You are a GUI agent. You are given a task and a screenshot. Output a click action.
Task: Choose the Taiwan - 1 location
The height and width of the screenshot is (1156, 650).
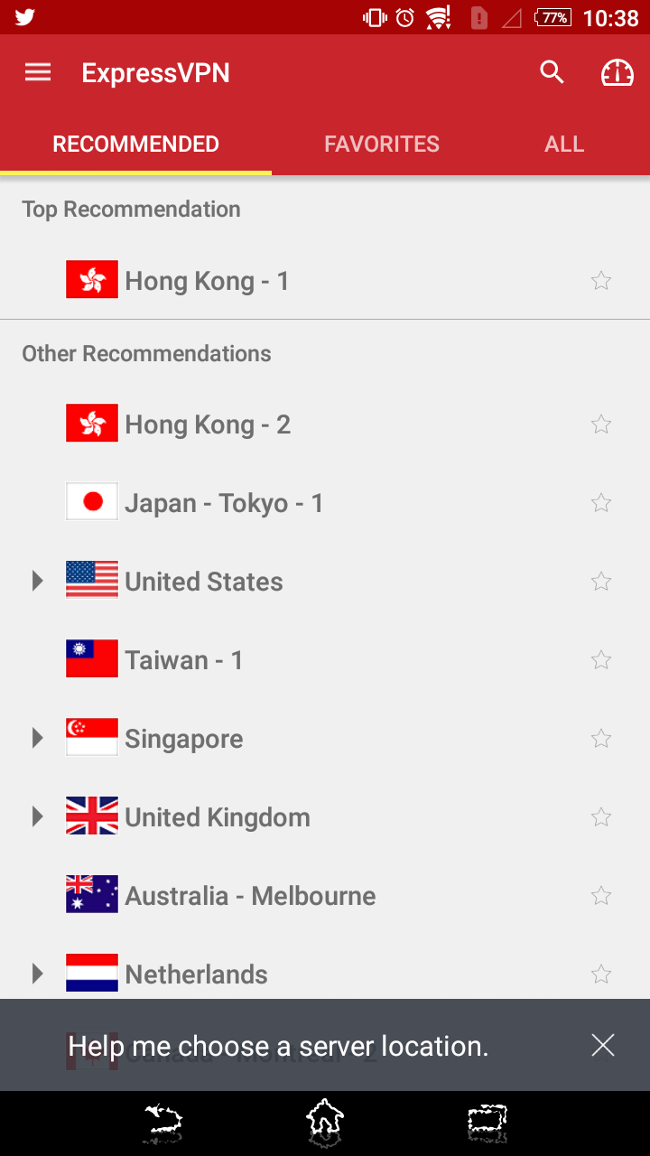[x=325, y=660]
